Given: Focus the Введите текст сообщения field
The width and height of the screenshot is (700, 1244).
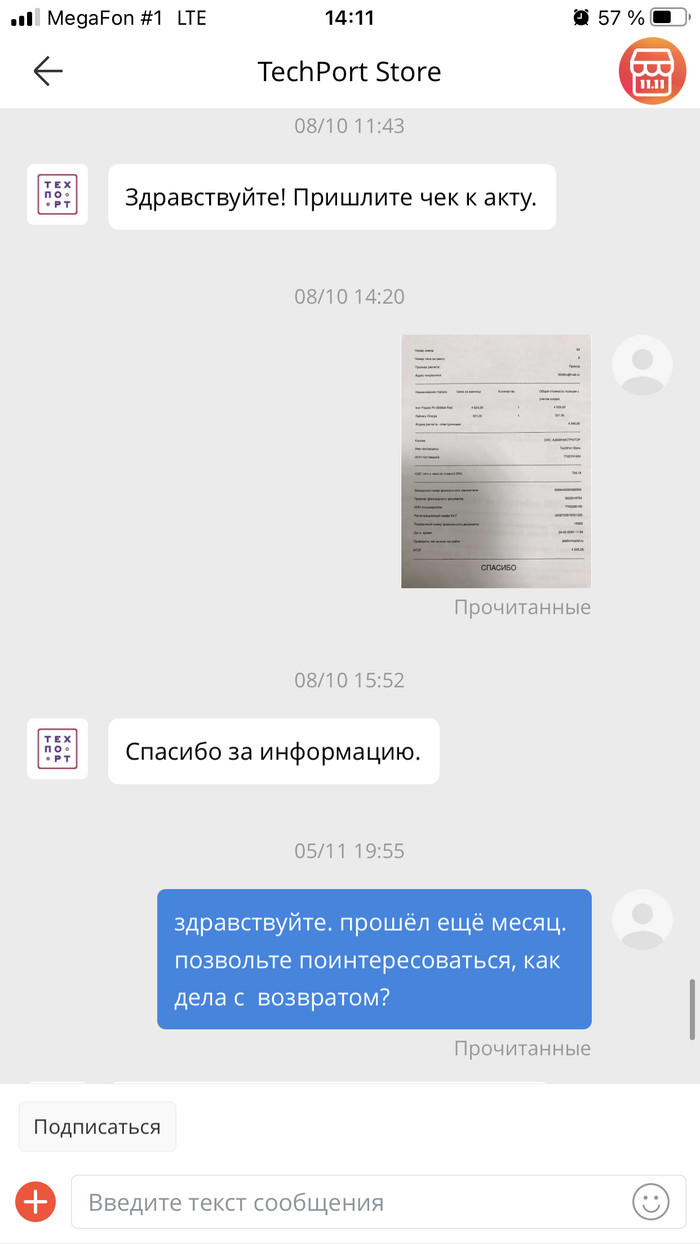Looking at the screenshot, I should tap(350, 1202).
